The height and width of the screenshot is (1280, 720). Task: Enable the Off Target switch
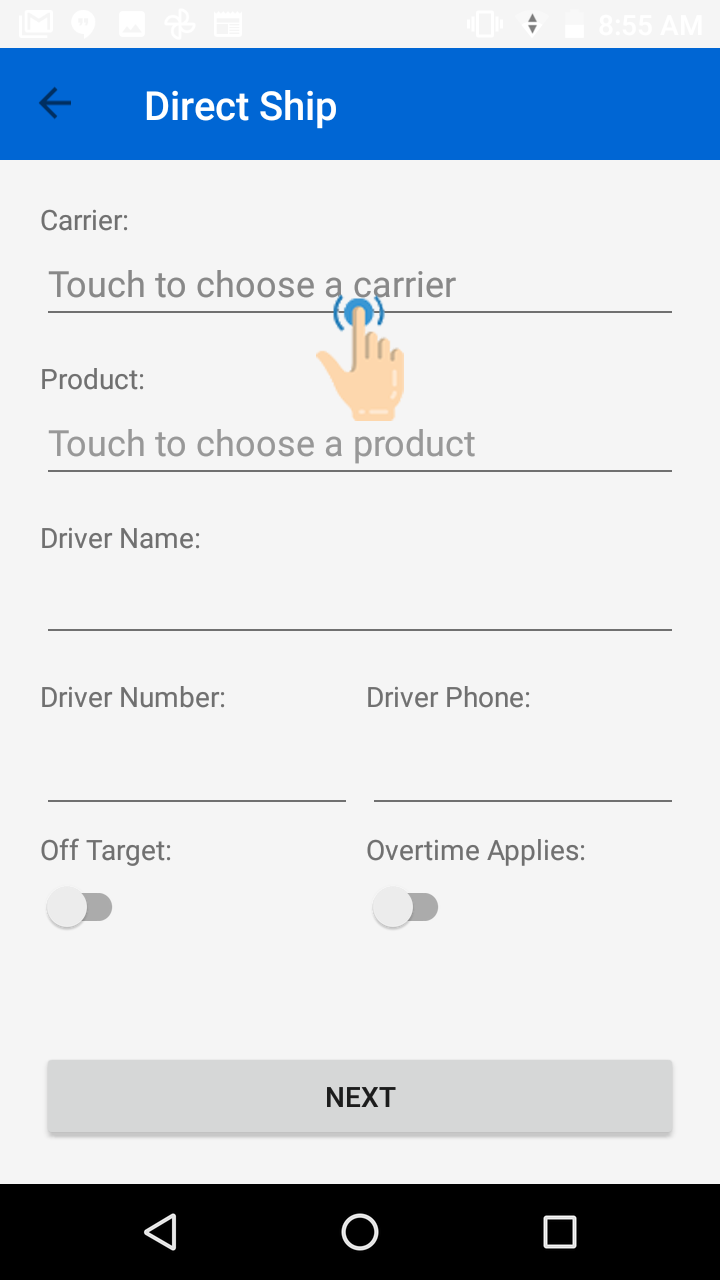pos(80,908)
